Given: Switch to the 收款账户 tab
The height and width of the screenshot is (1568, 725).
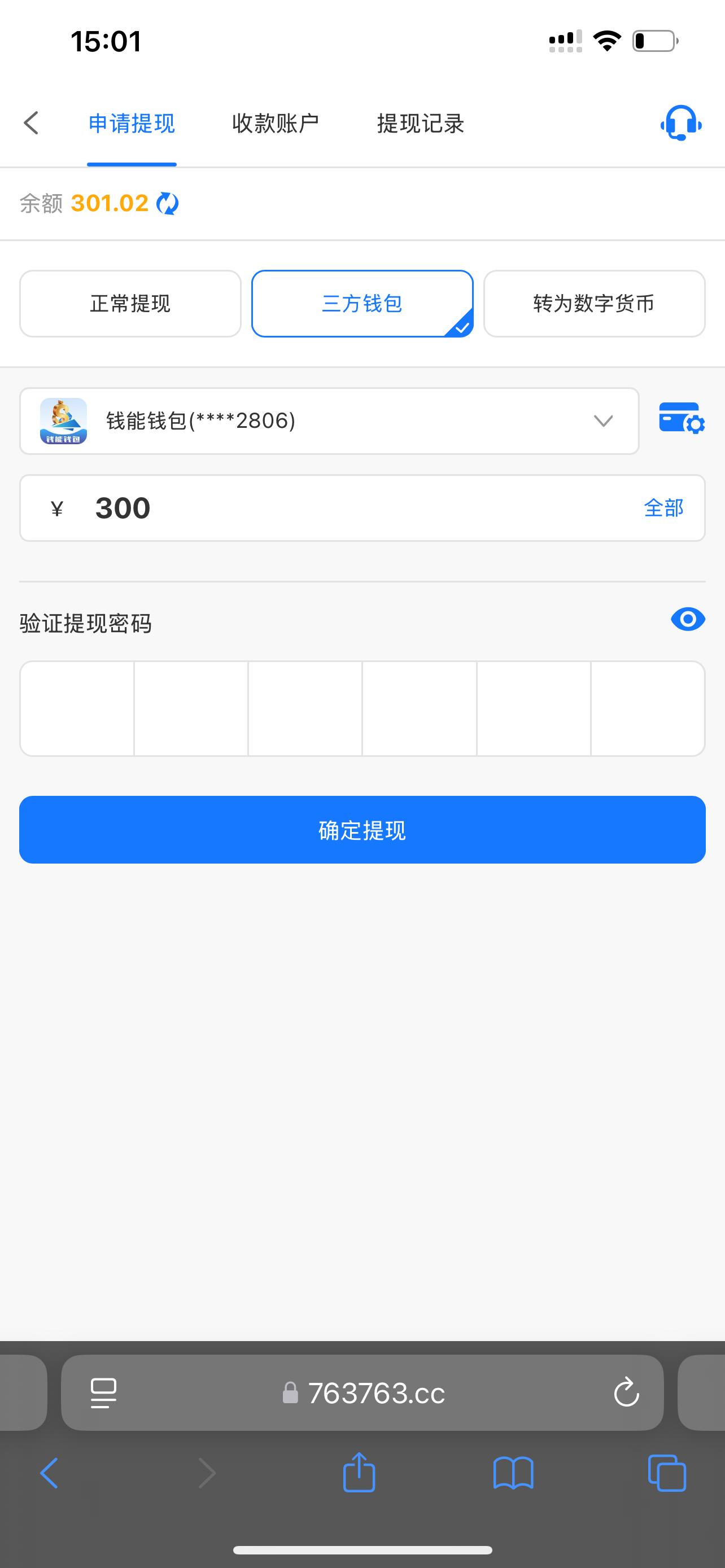Looking at the screenshot, I should [x=275, y=124].
